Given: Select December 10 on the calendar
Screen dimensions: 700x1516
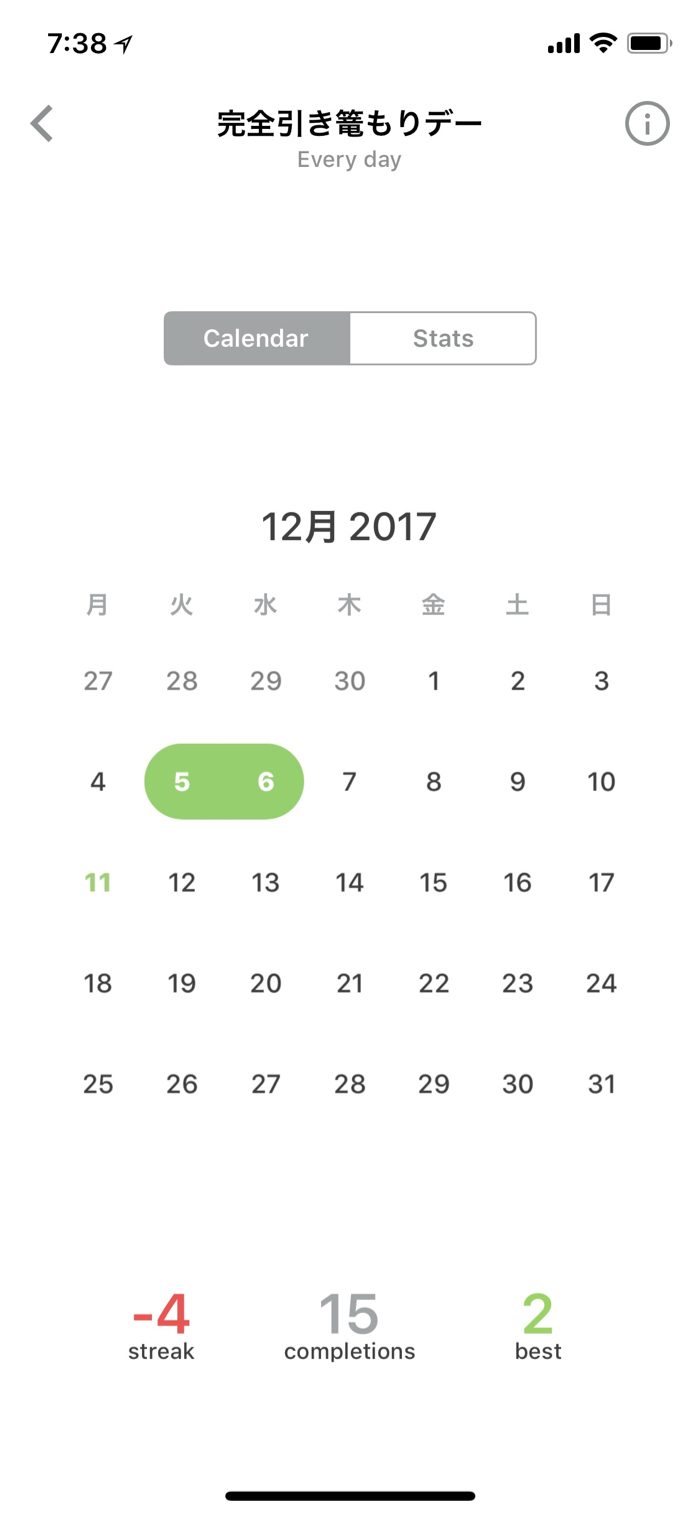Looking at the screenshot, I should [601, 782].
